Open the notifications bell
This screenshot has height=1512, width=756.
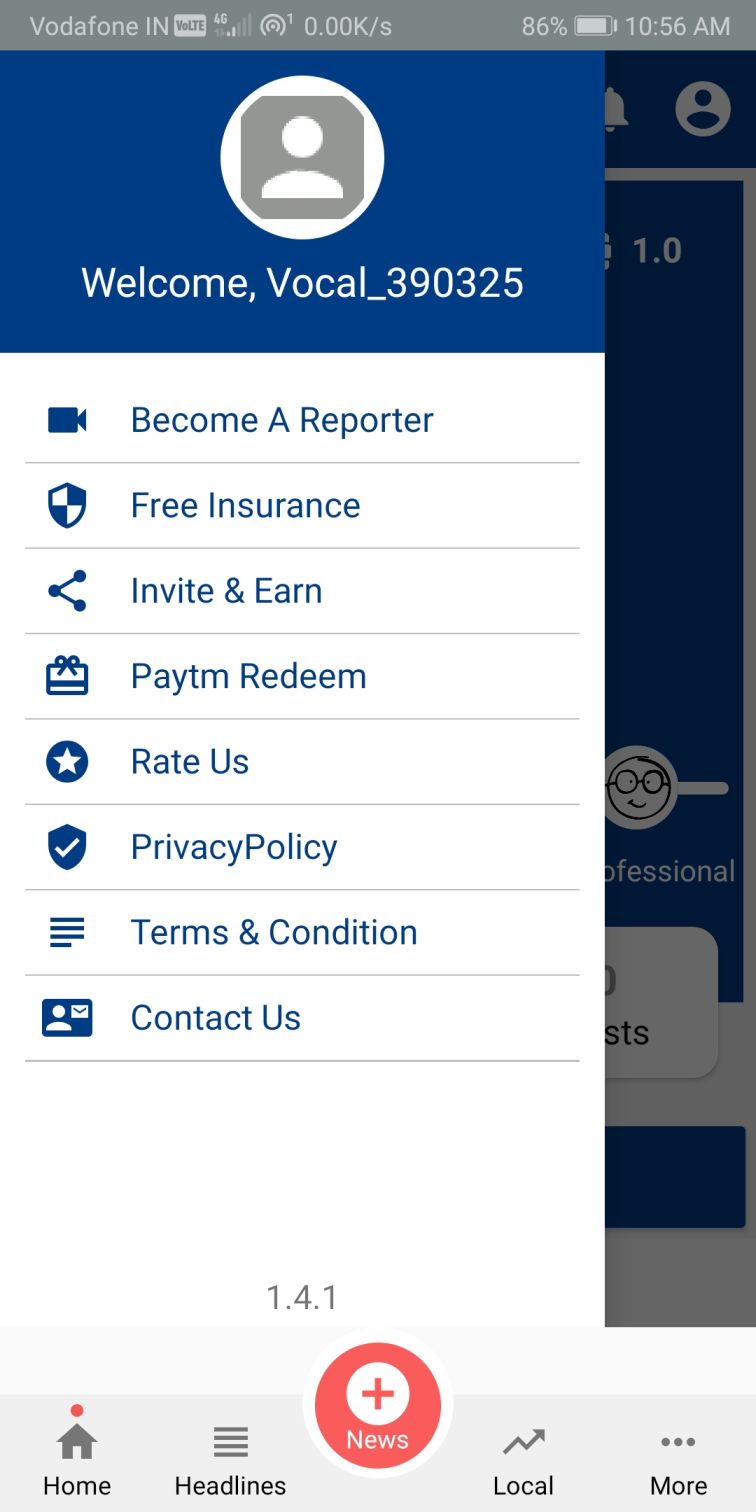[x=616, y=109]
